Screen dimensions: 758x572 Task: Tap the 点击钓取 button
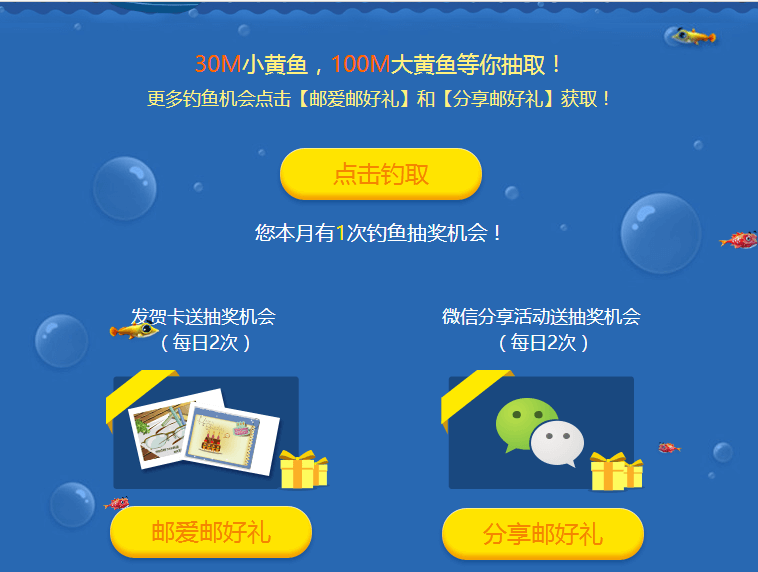tap(380, 175)
